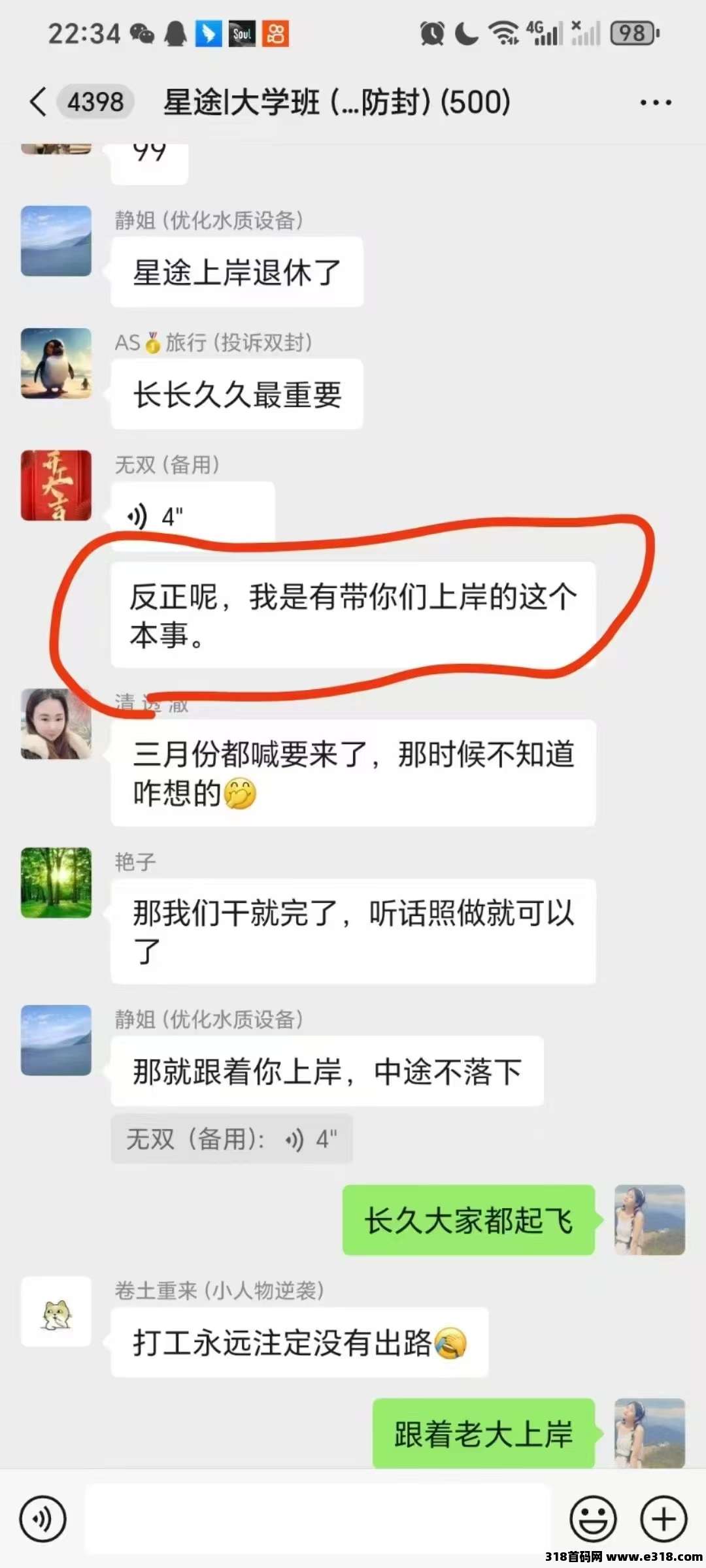Open the quoted 无双 (备用) voice message
This screenshot has height=1568, width=706.
(231, 1139)
